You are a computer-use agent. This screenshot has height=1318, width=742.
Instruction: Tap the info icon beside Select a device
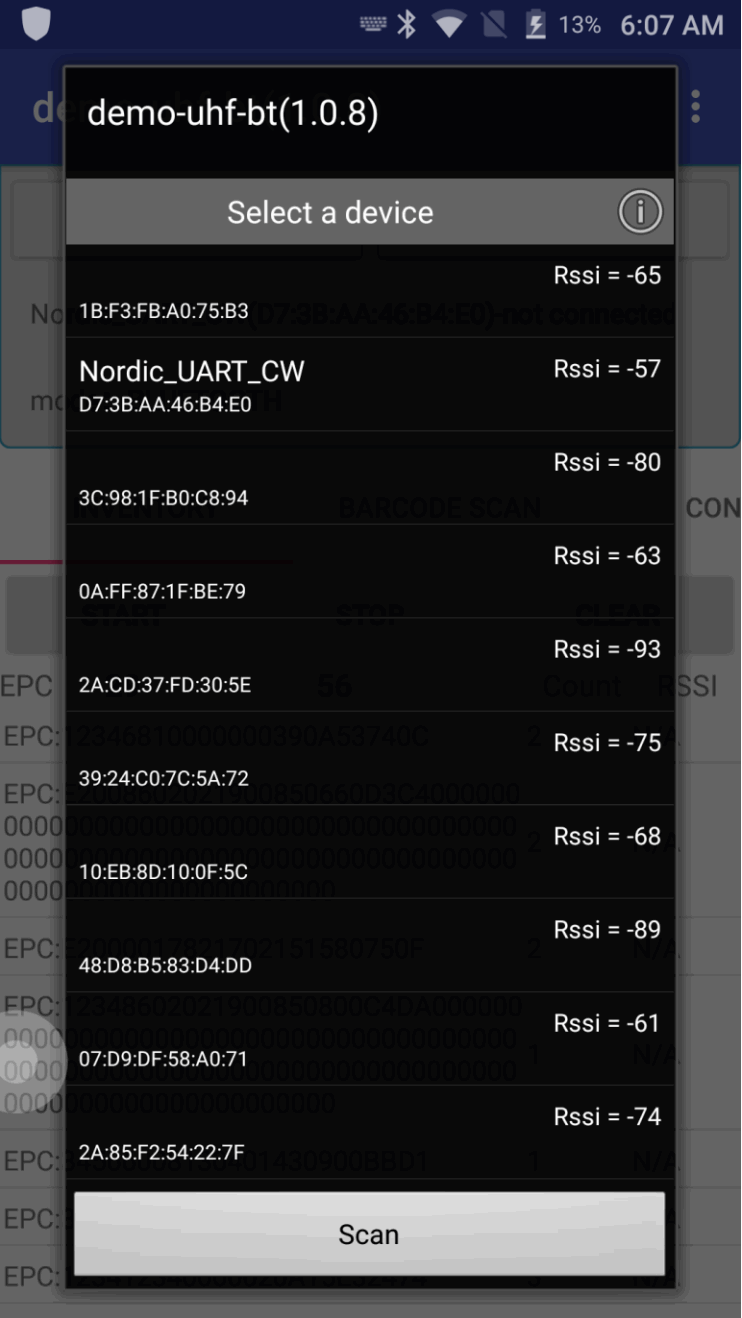(x=639, y=212)
